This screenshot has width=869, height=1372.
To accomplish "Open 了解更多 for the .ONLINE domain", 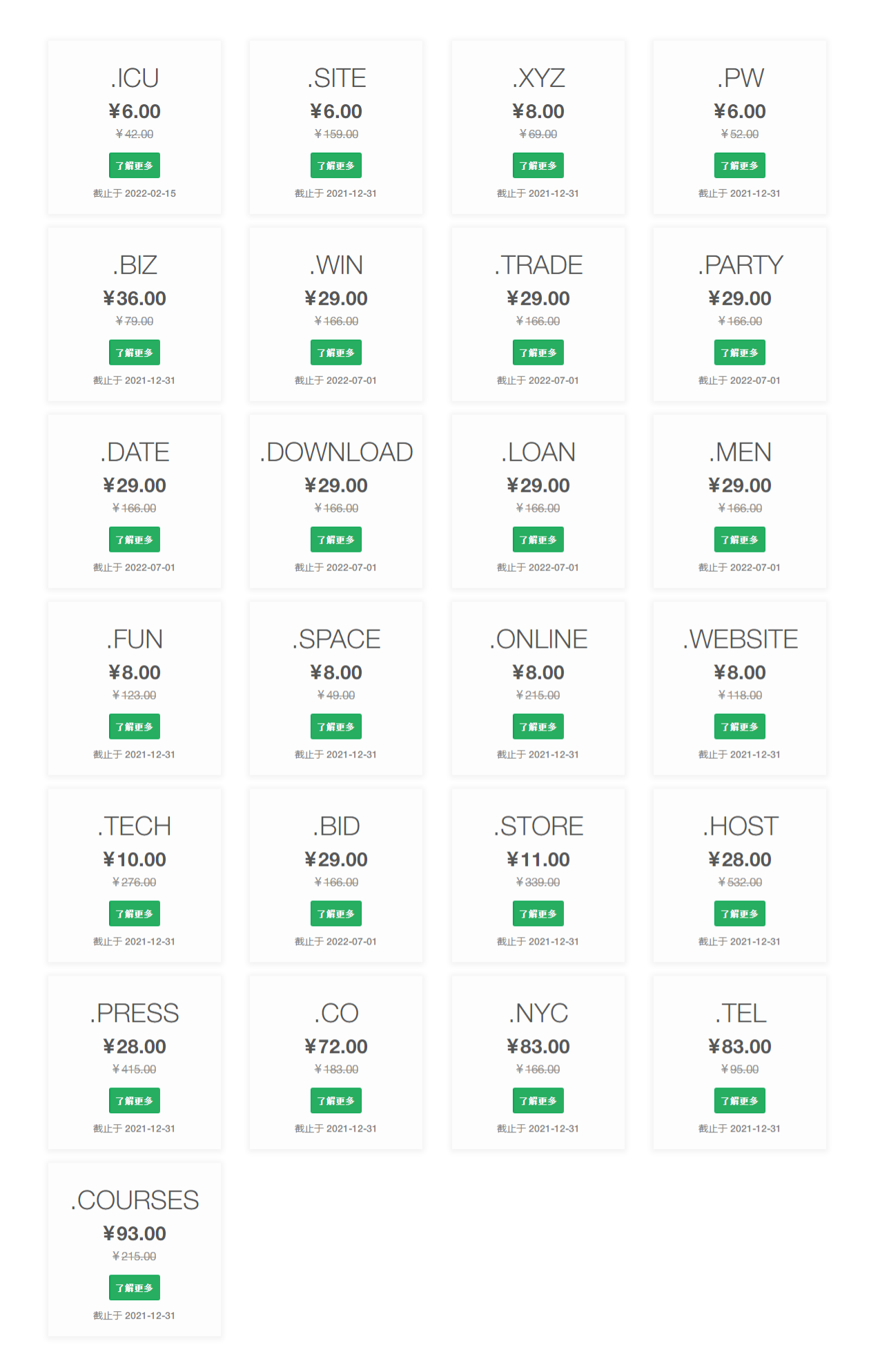I will click(x=538, y=727).
